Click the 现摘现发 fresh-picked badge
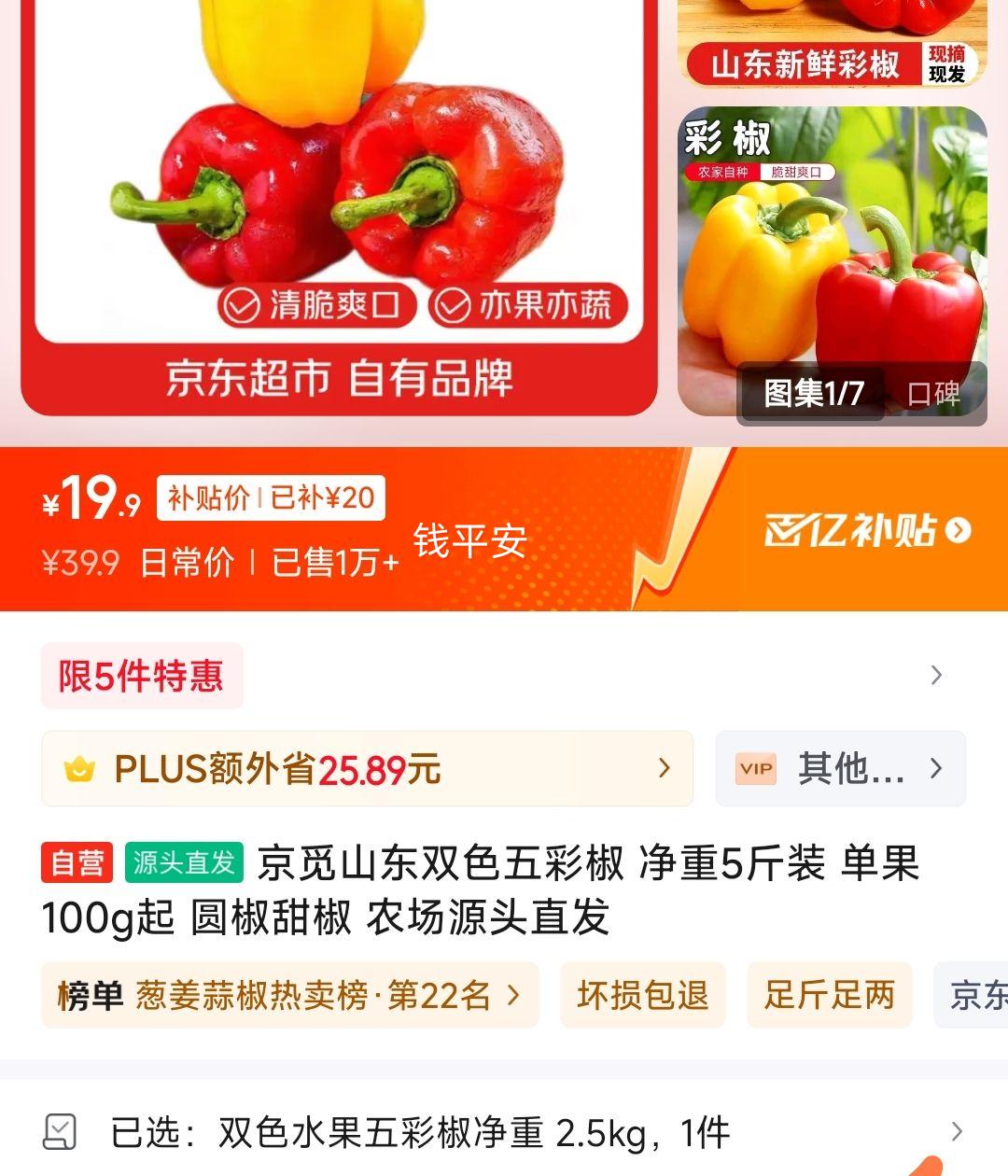 (x=950, y=64)
